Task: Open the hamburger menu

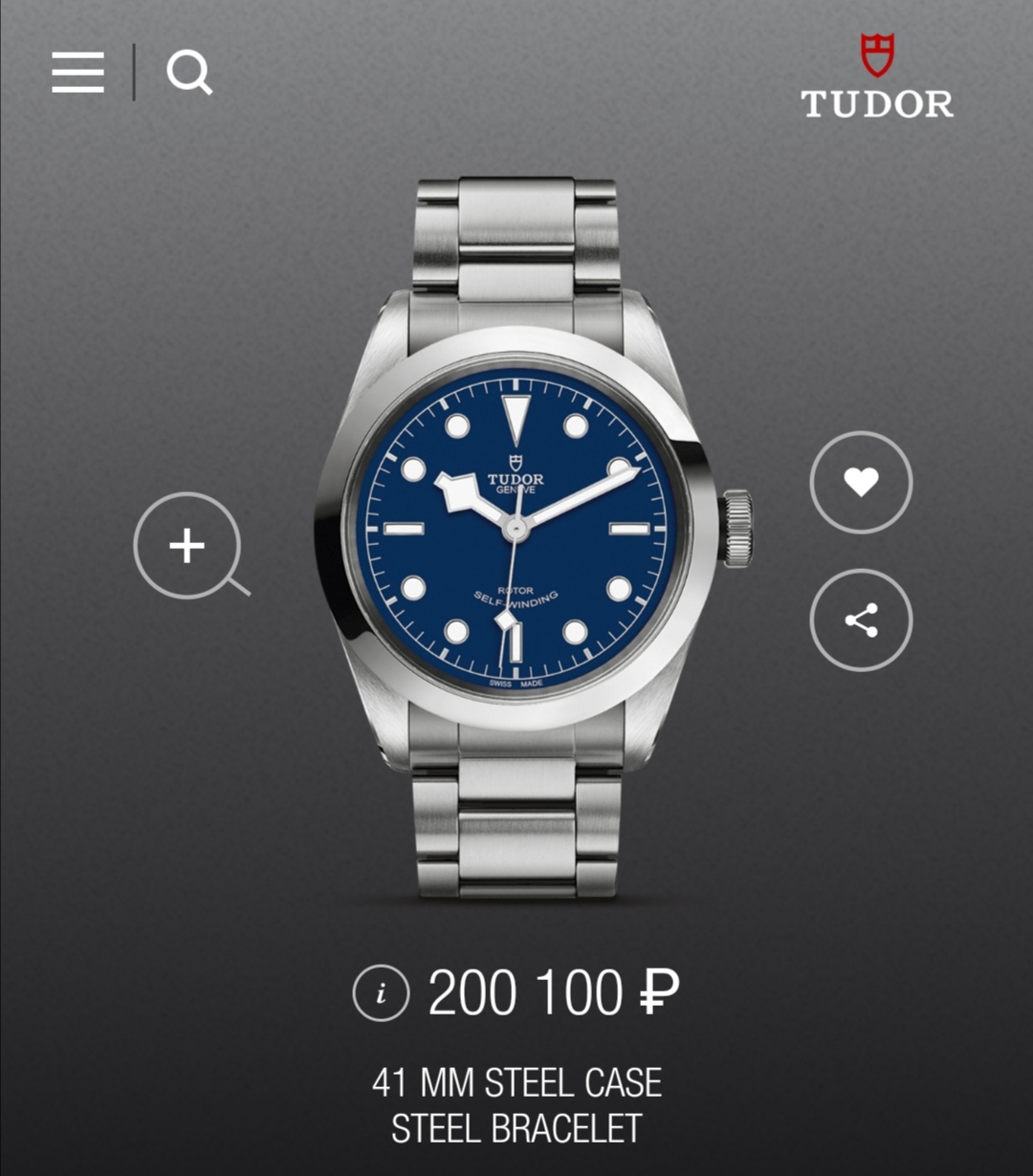Action: pos(77,73)
